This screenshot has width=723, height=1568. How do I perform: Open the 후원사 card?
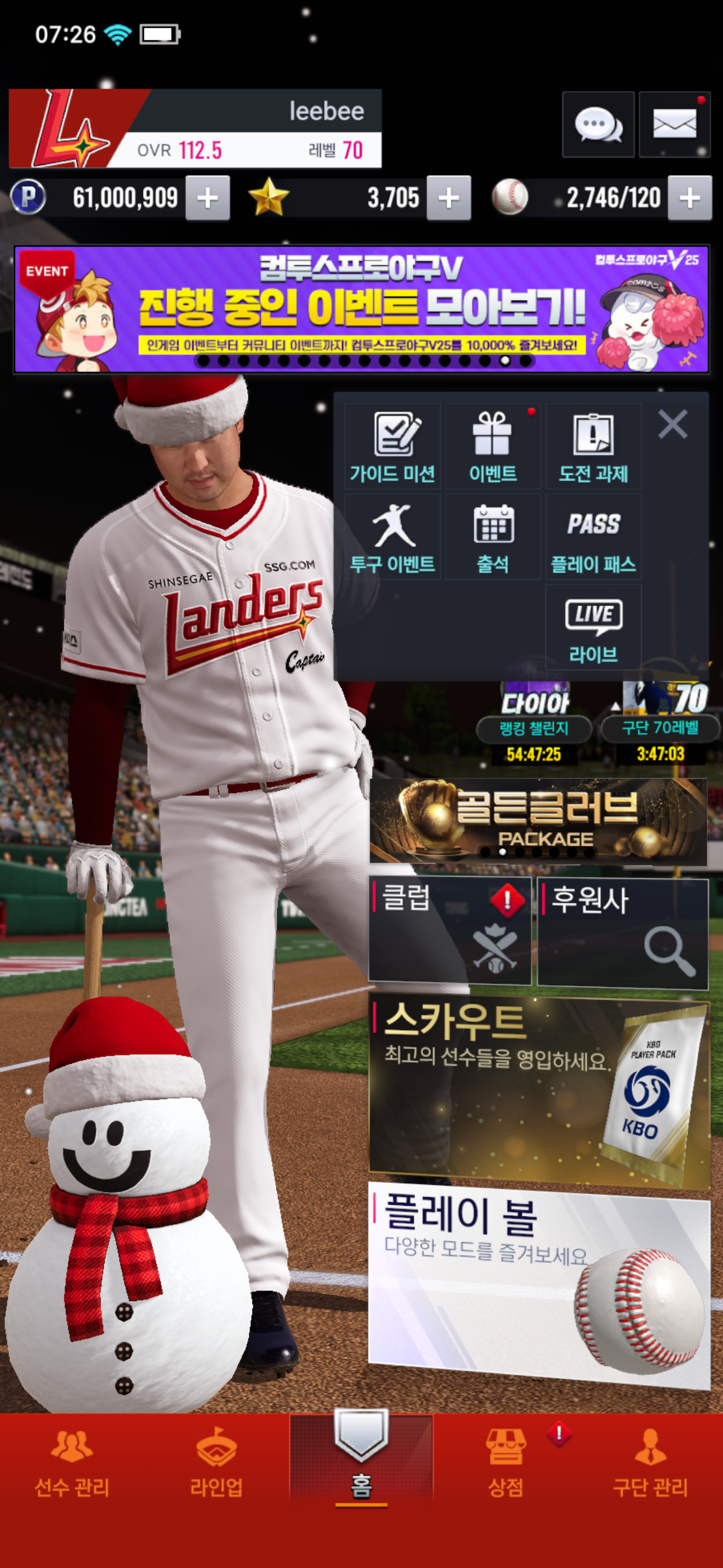623,933
